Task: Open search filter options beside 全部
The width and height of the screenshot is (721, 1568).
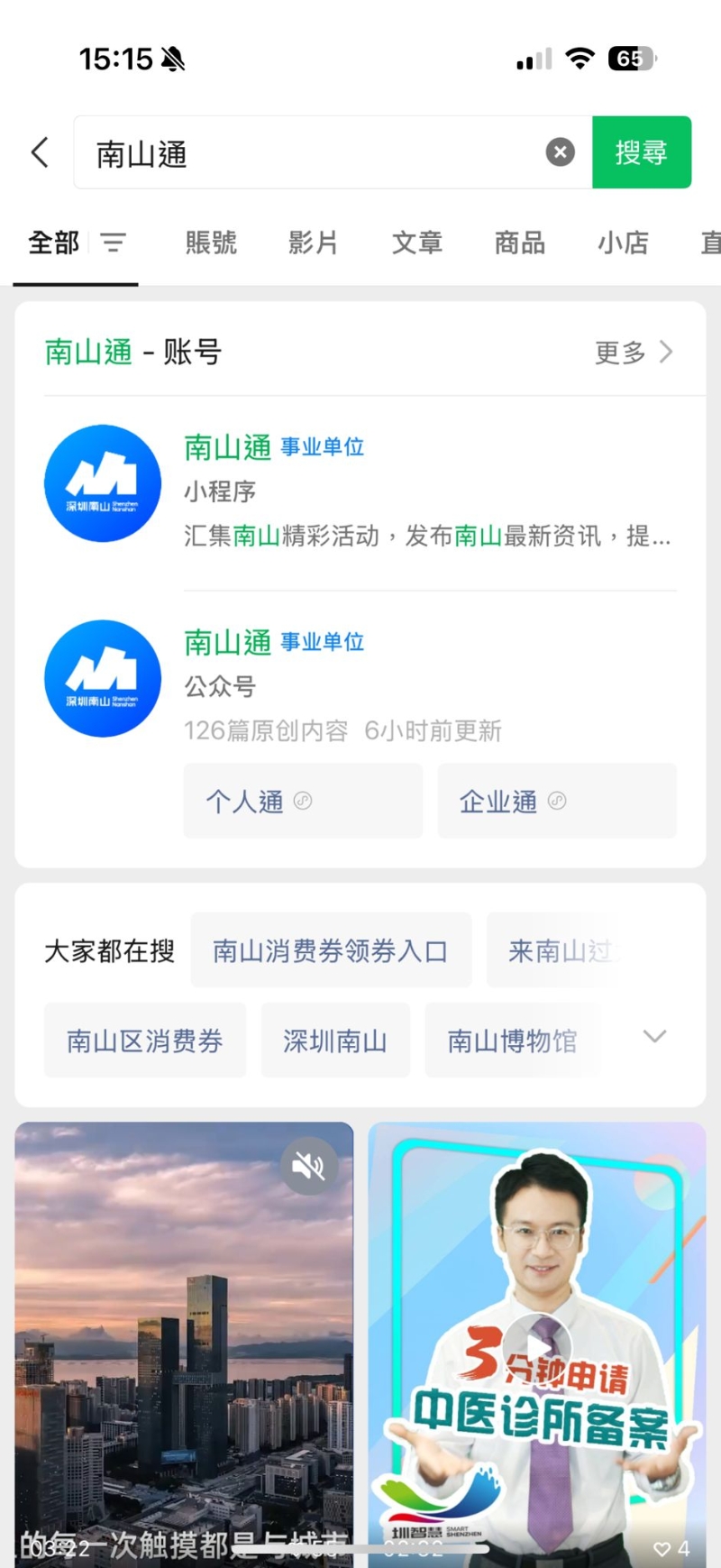Action: point(114,243)
